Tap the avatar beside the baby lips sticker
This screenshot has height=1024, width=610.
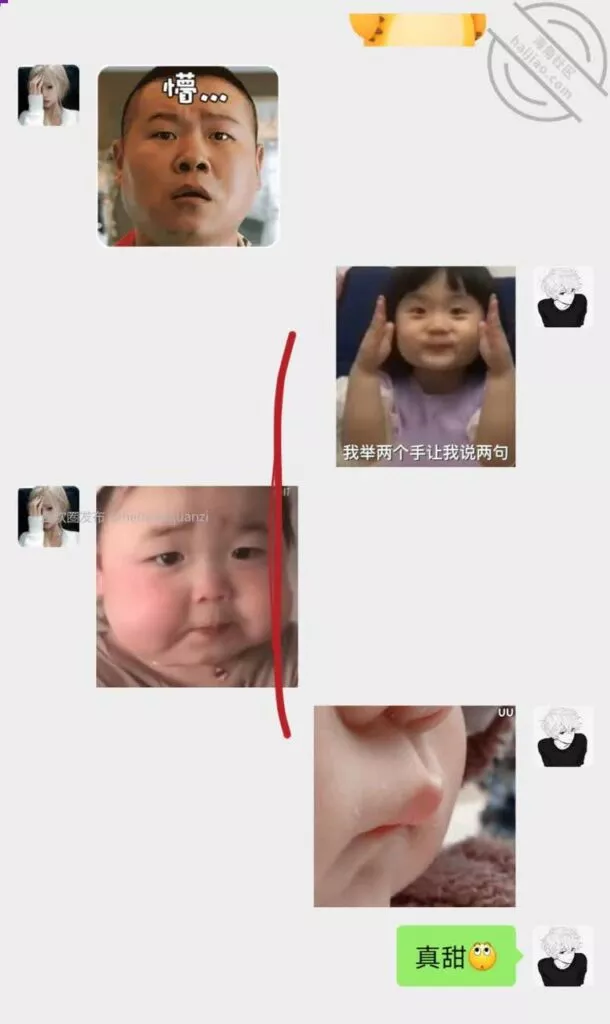point(562,737)
